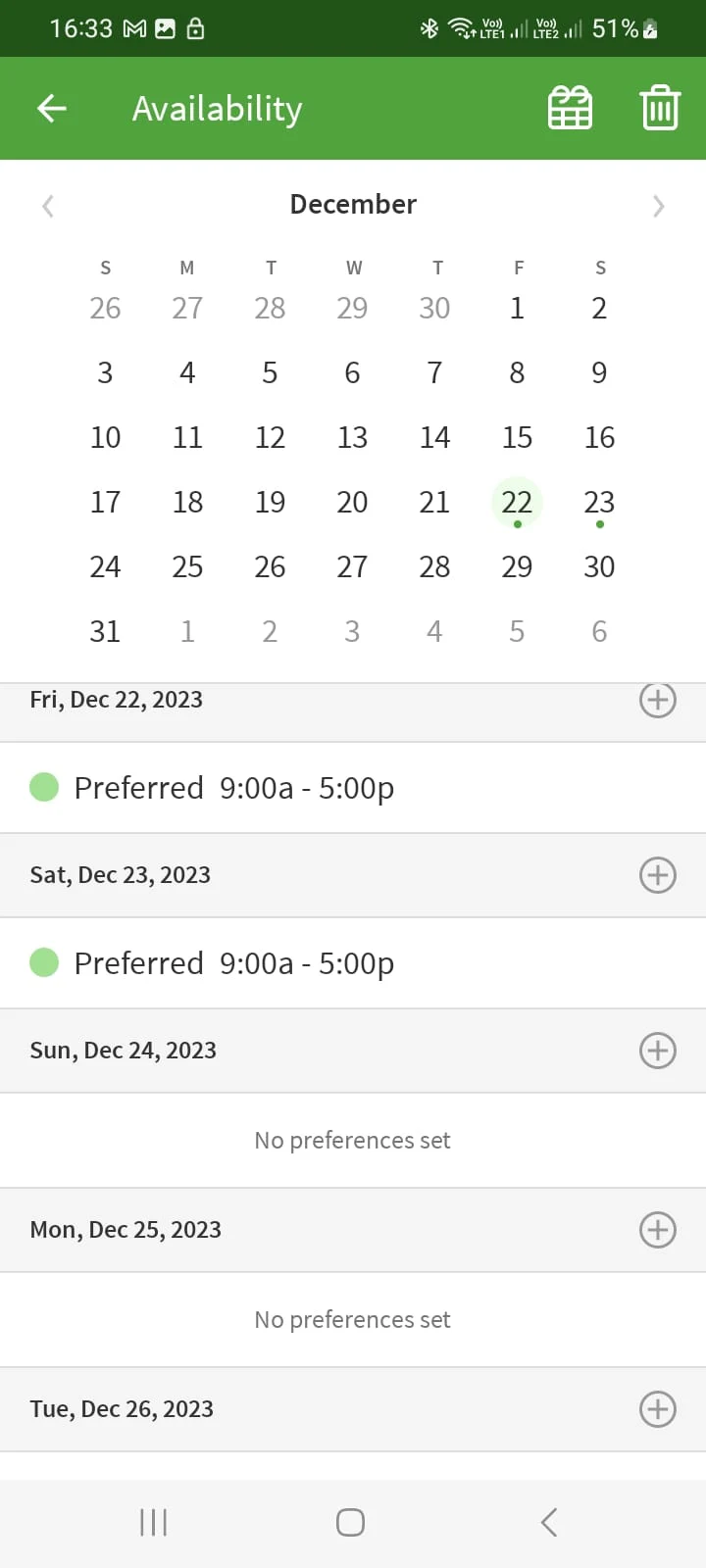Image resolution: width=706 pixels, height=1568 pixels.
Task: Open recent apps from the navigation bar
Action: point(153,1522)
